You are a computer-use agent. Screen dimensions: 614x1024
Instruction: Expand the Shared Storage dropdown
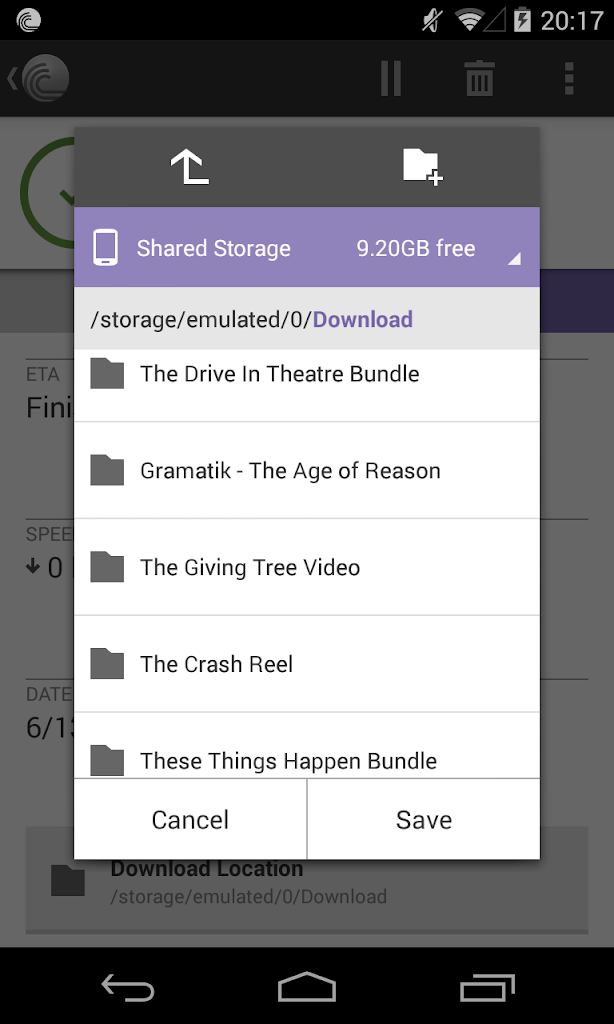tap(307, 248)
